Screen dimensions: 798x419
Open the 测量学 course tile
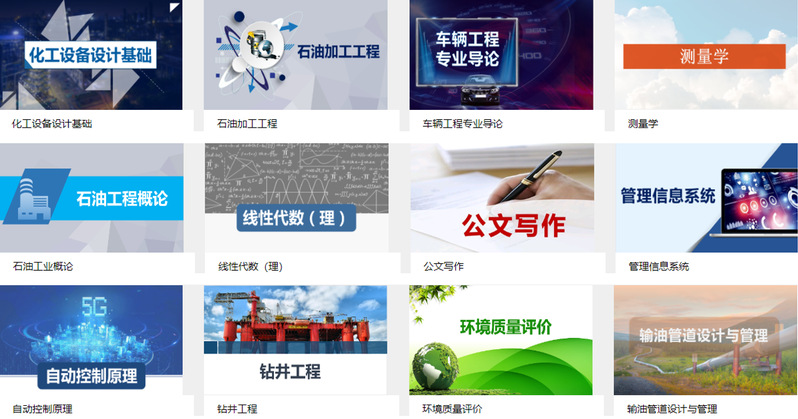[706, 55]
